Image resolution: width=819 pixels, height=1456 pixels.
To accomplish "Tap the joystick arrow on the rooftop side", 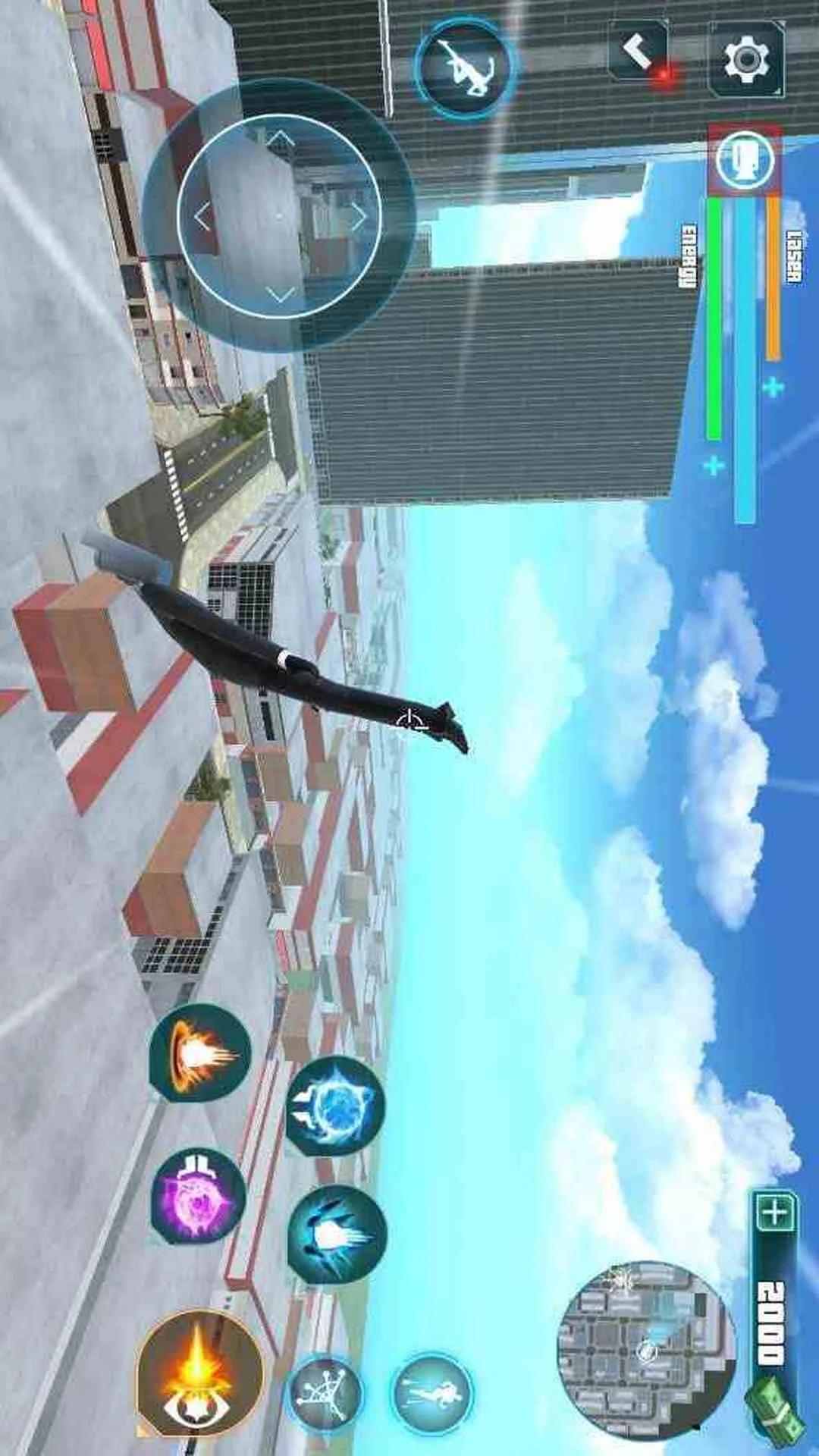I will point(202,217).
